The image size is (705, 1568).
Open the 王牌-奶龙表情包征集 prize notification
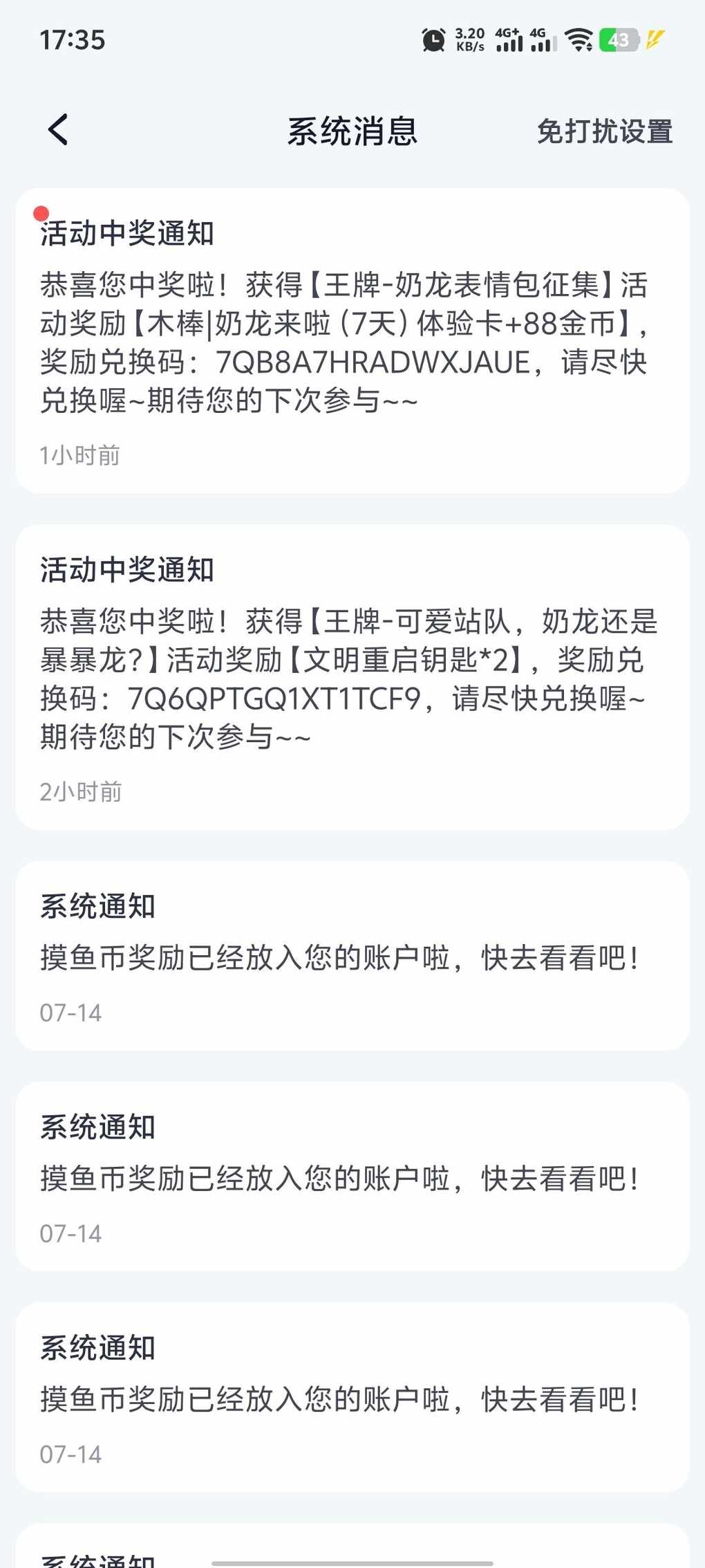[352, 340]
